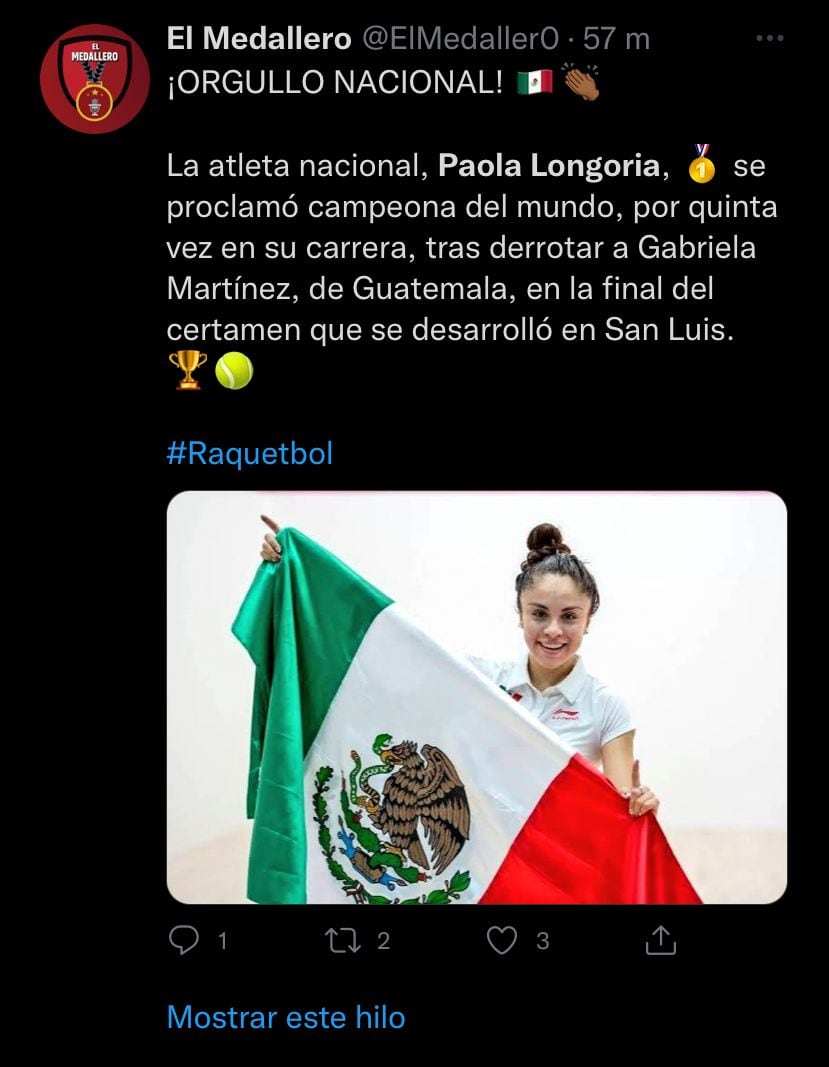The width and height of the screenshot is (829, 1067).
Task: Open El Medallero's profile picture
Action: click(94, 79)
